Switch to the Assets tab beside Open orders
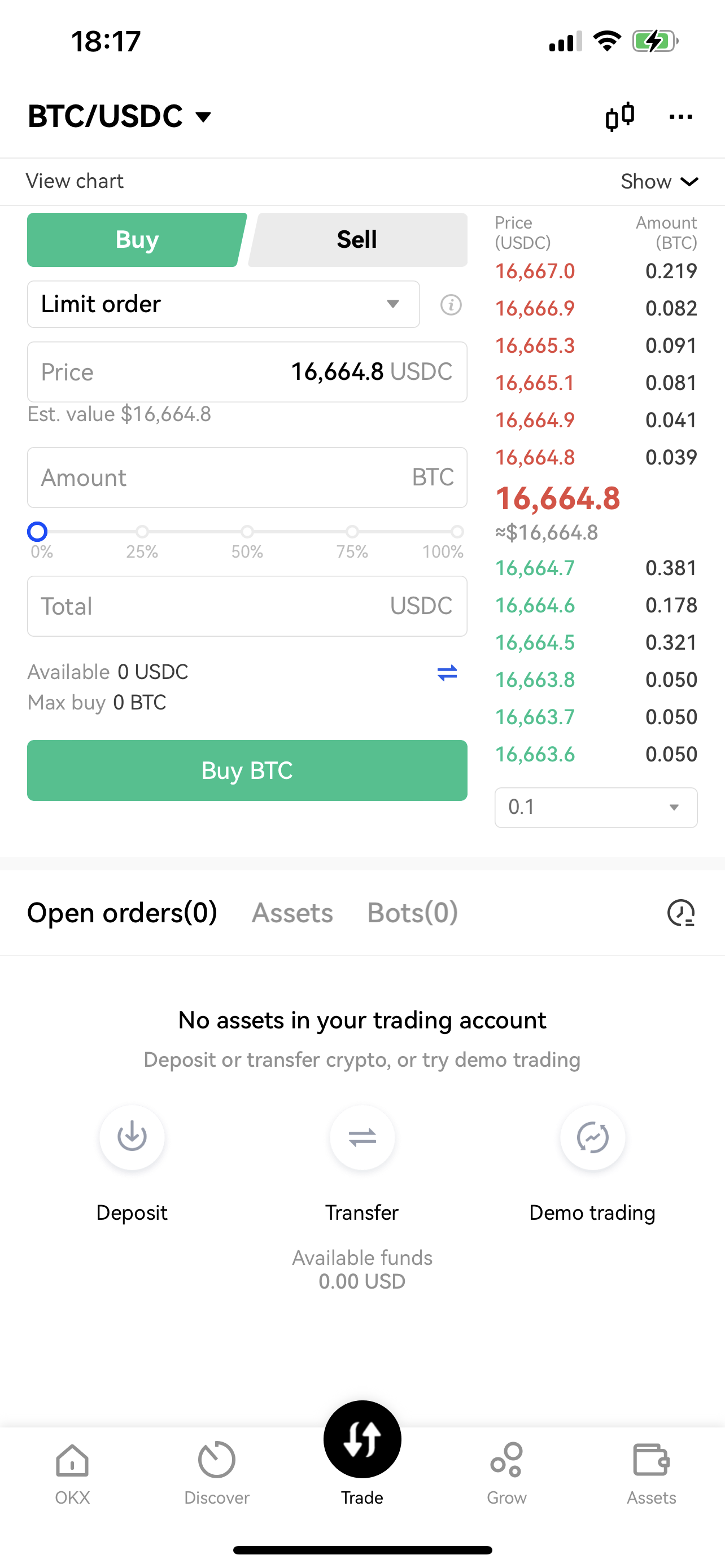Image resolution: width=725 pixels, height=1568 pixels. [x=292, y=913]
